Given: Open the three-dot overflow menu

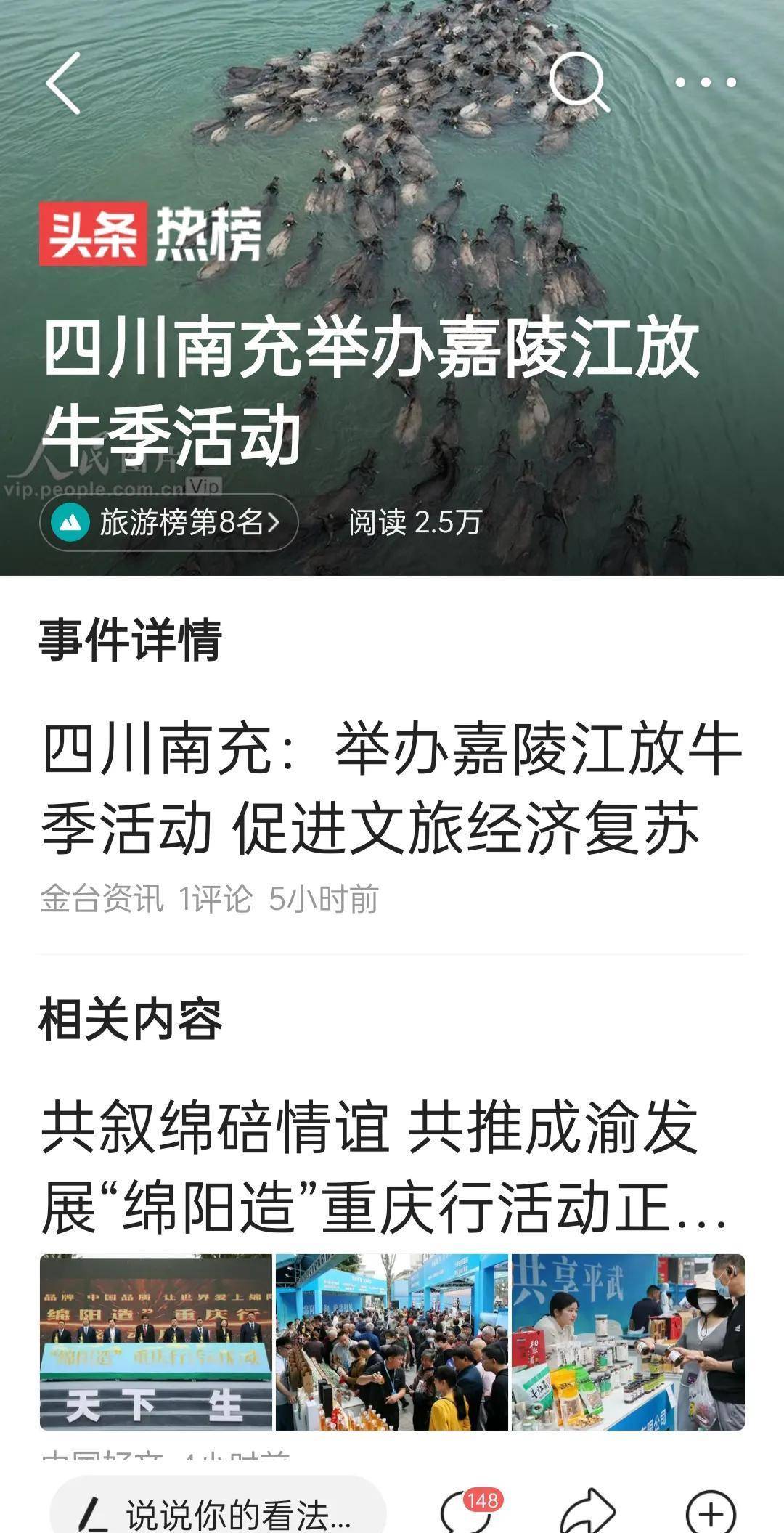Looking at the screenshot, I should coord(706,82).
